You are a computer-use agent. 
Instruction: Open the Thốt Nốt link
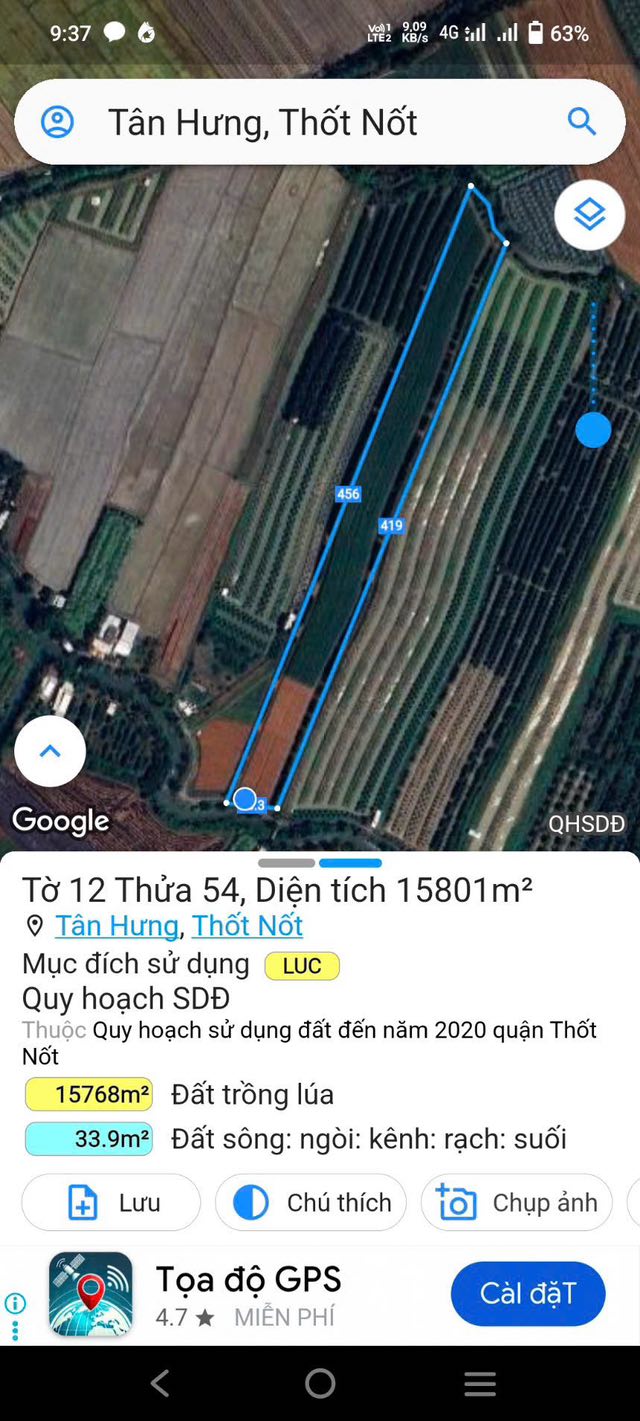coord(247,926)
